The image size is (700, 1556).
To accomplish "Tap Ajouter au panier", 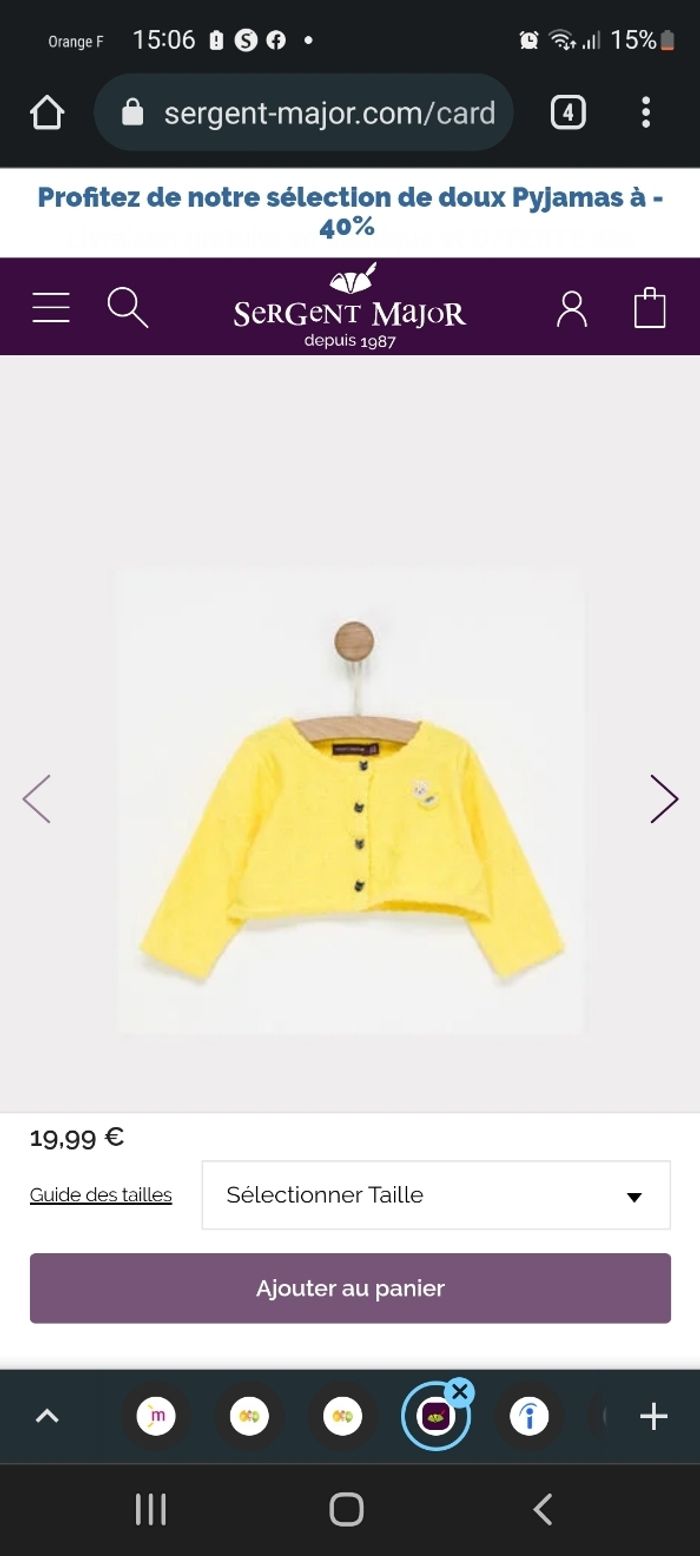I will tap(350, 1288).
